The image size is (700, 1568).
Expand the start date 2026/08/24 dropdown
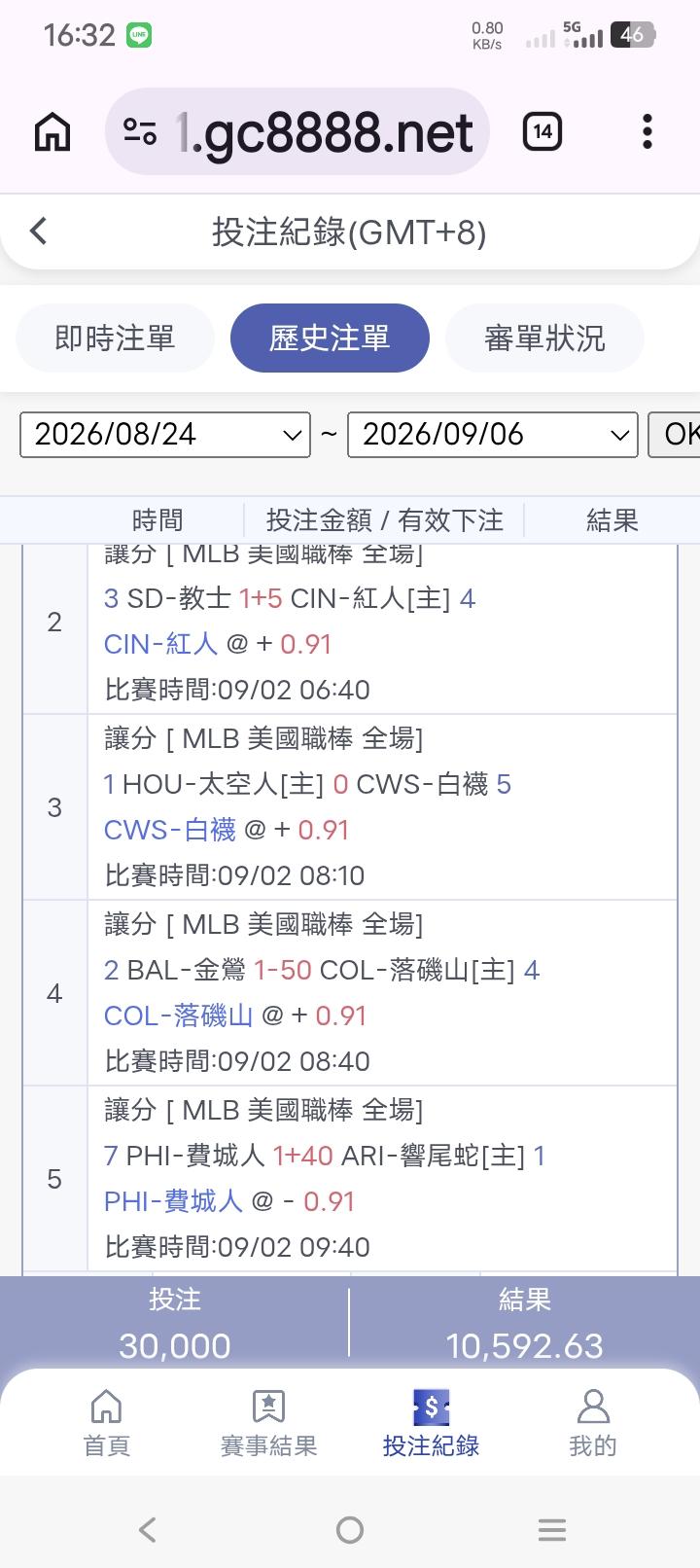[165, 434]
